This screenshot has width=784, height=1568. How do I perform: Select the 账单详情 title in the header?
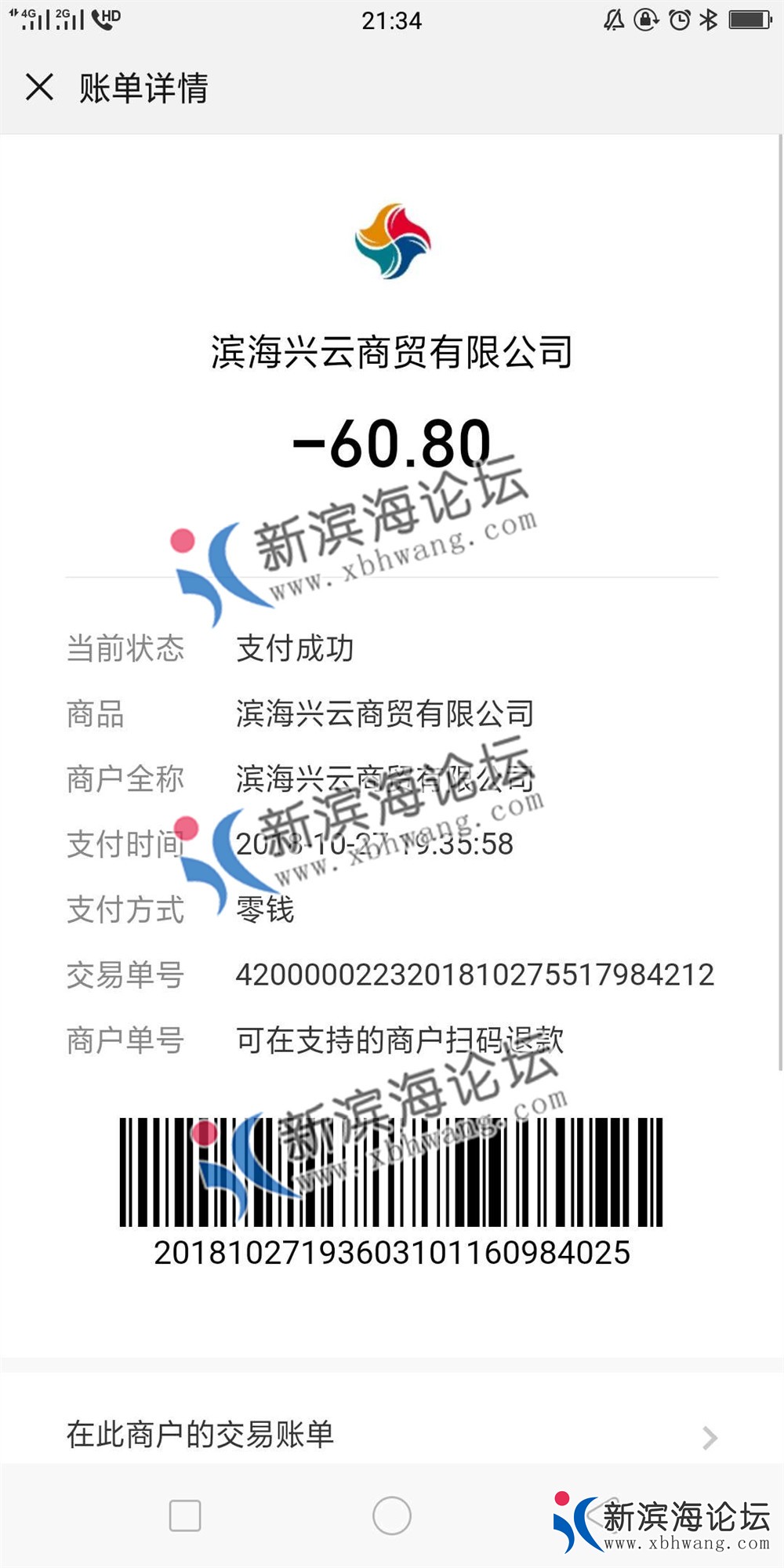coord(145,89)
